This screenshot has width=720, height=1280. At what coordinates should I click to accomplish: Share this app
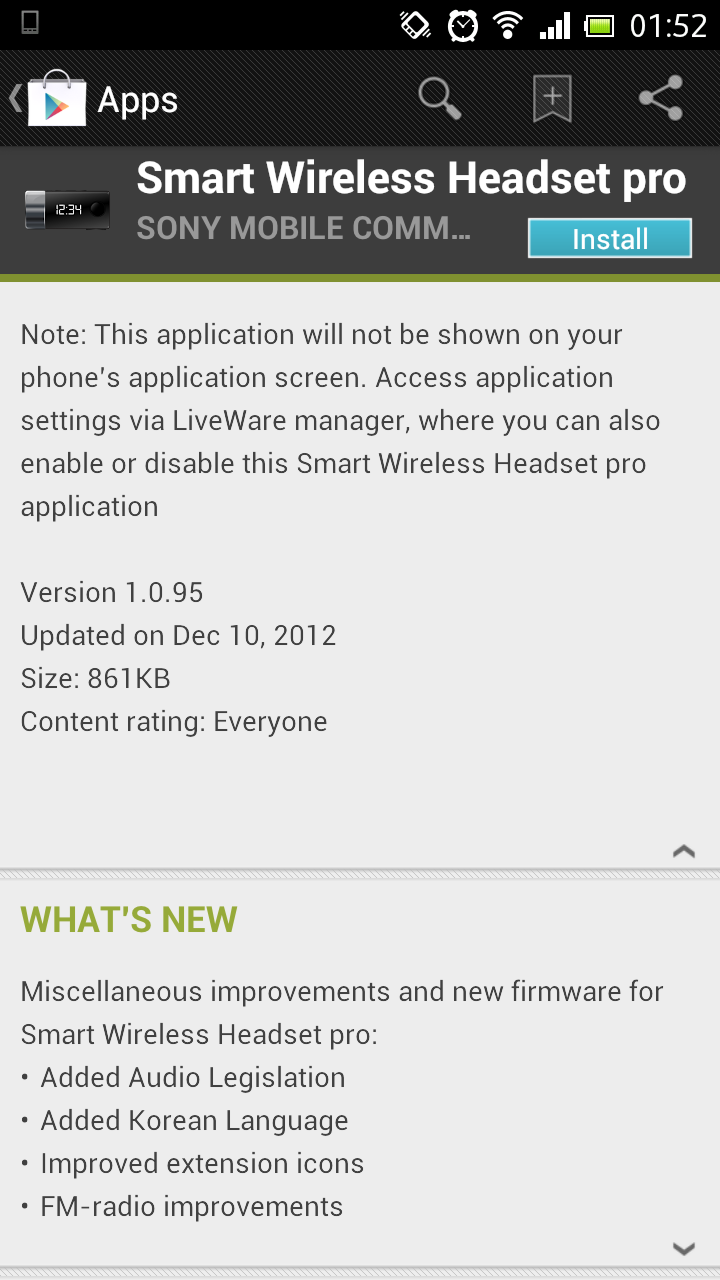tap(661, 99)
